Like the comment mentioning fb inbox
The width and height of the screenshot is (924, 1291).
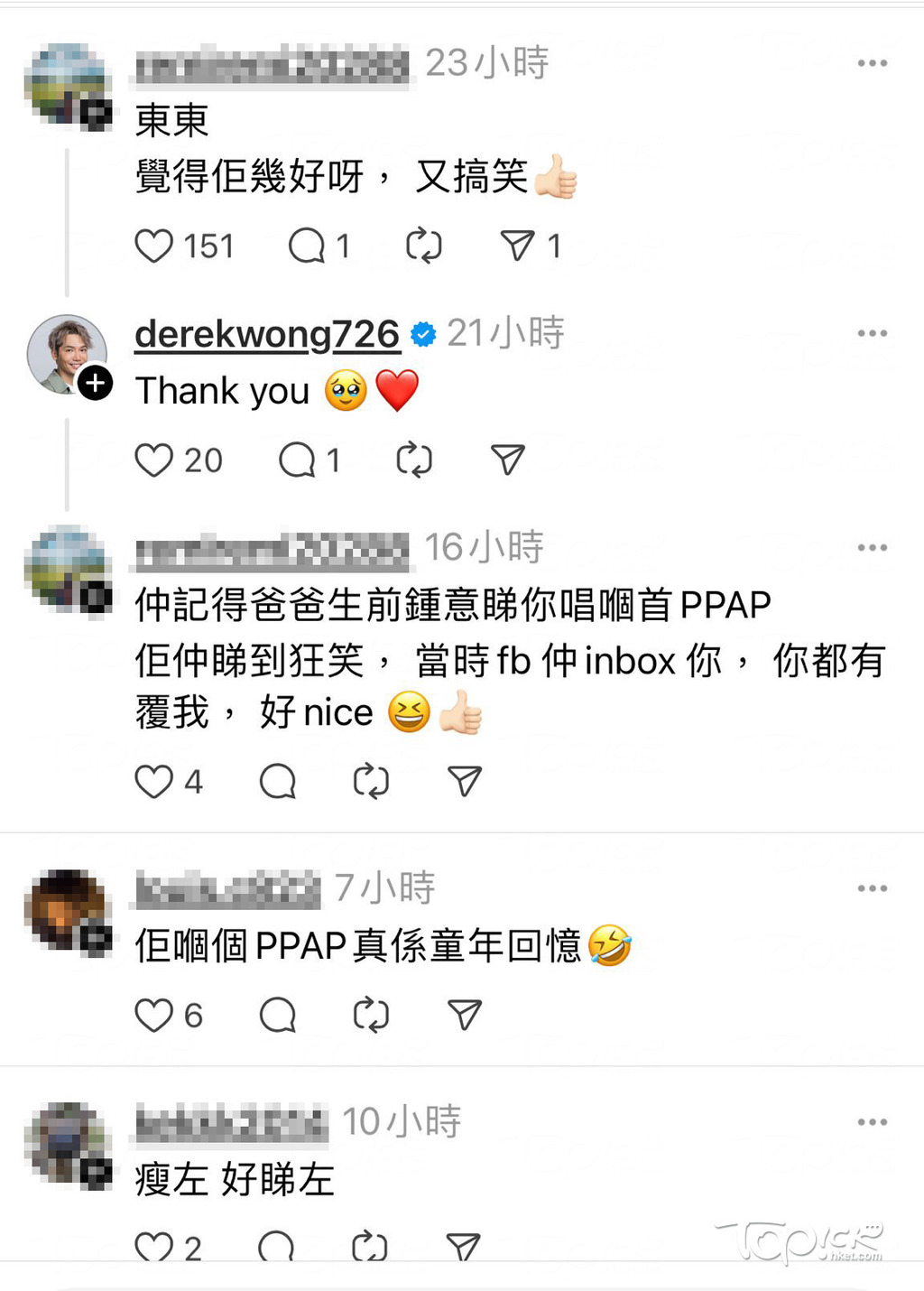coord(154,782)
